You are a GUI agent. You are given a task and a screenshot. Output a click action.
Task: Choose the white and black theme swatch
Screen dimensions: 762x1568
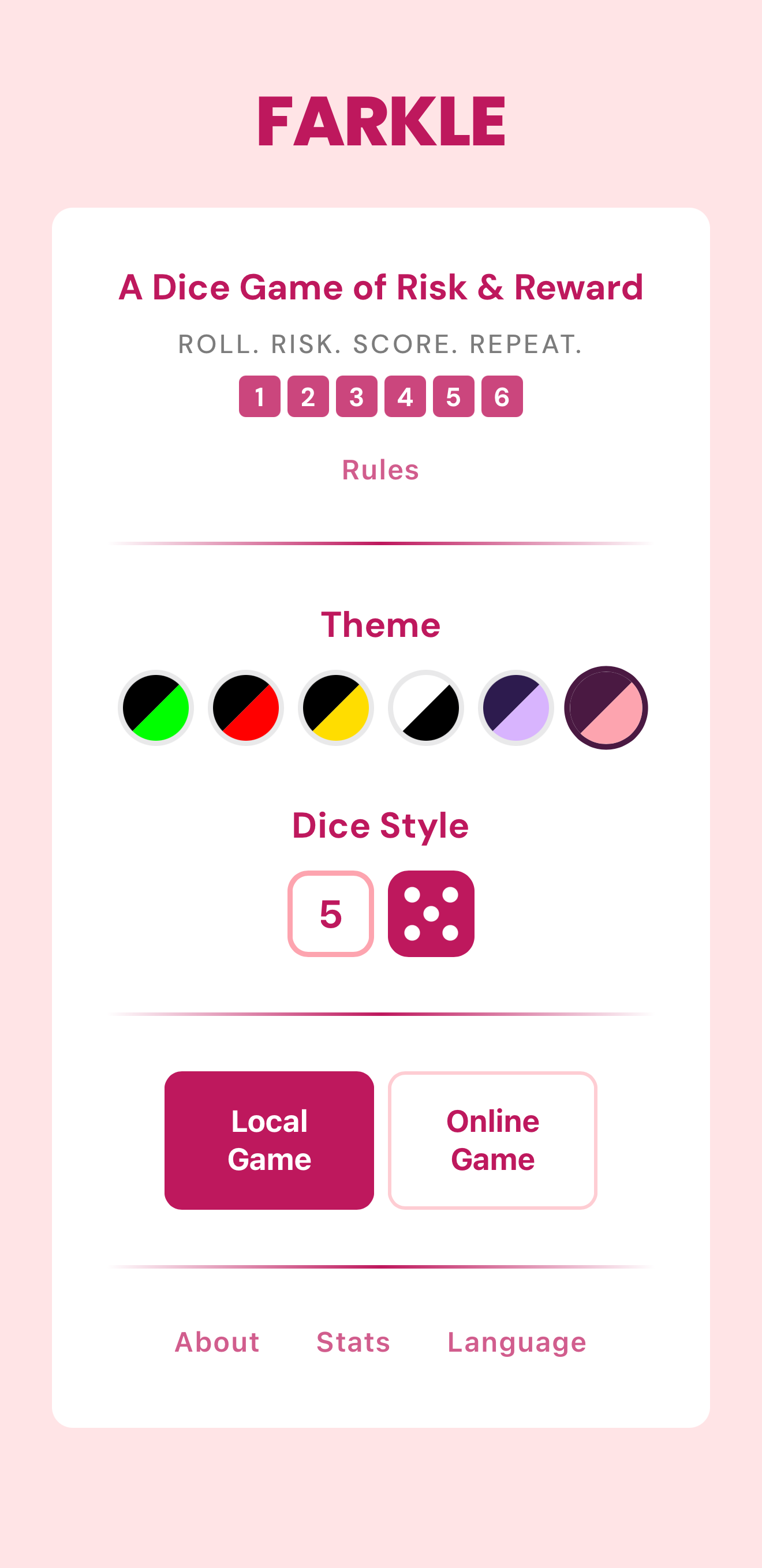tap(426, 706)
